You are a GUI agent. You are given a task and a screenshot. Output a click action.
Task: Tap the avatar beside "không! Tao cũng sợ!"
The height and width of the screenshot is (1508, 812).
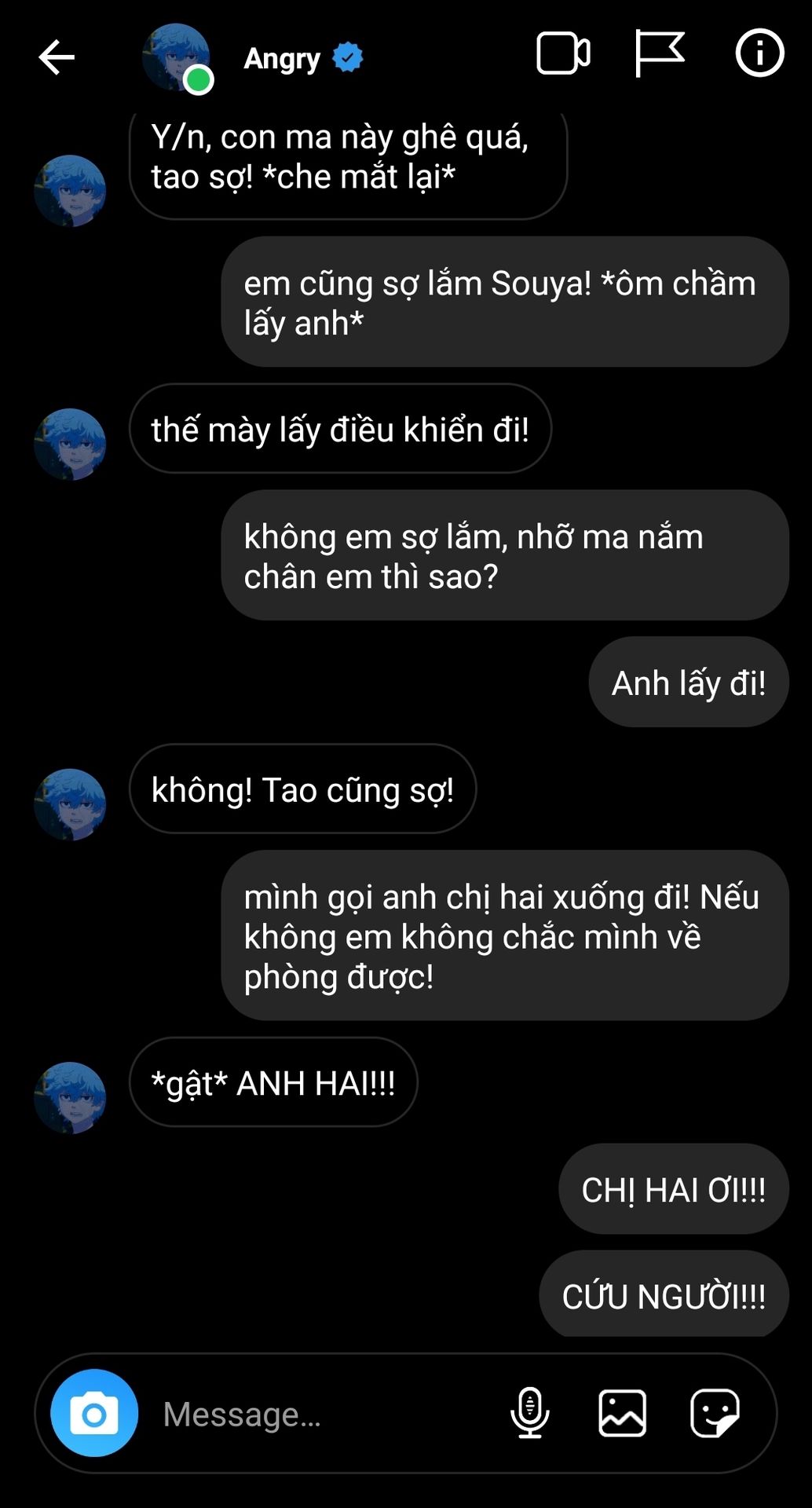(70, 803)
